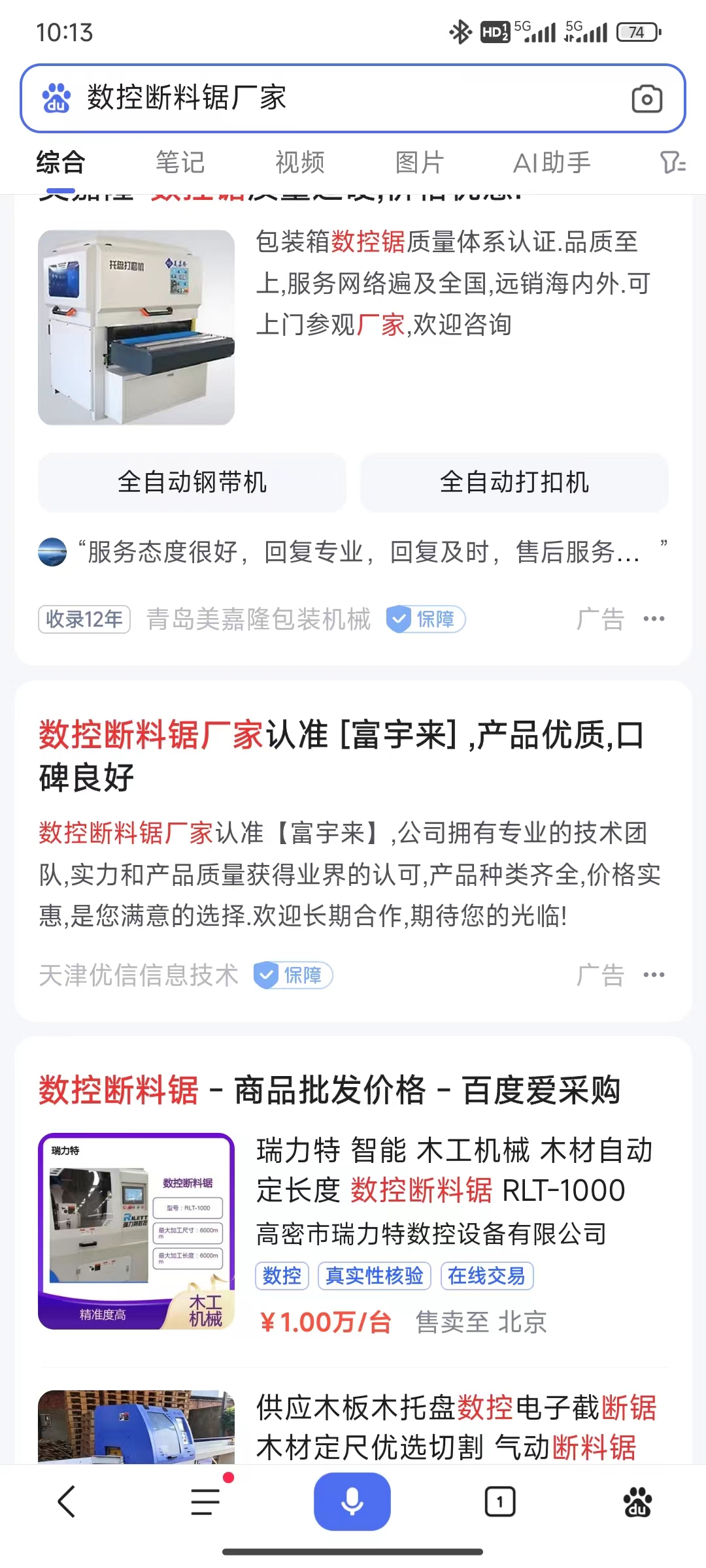The width and height of the screenshot is (706, 1568).
Task: Open more options for 青岛美嘉隆包装机械 ad
Action: (x=654, y=619)
